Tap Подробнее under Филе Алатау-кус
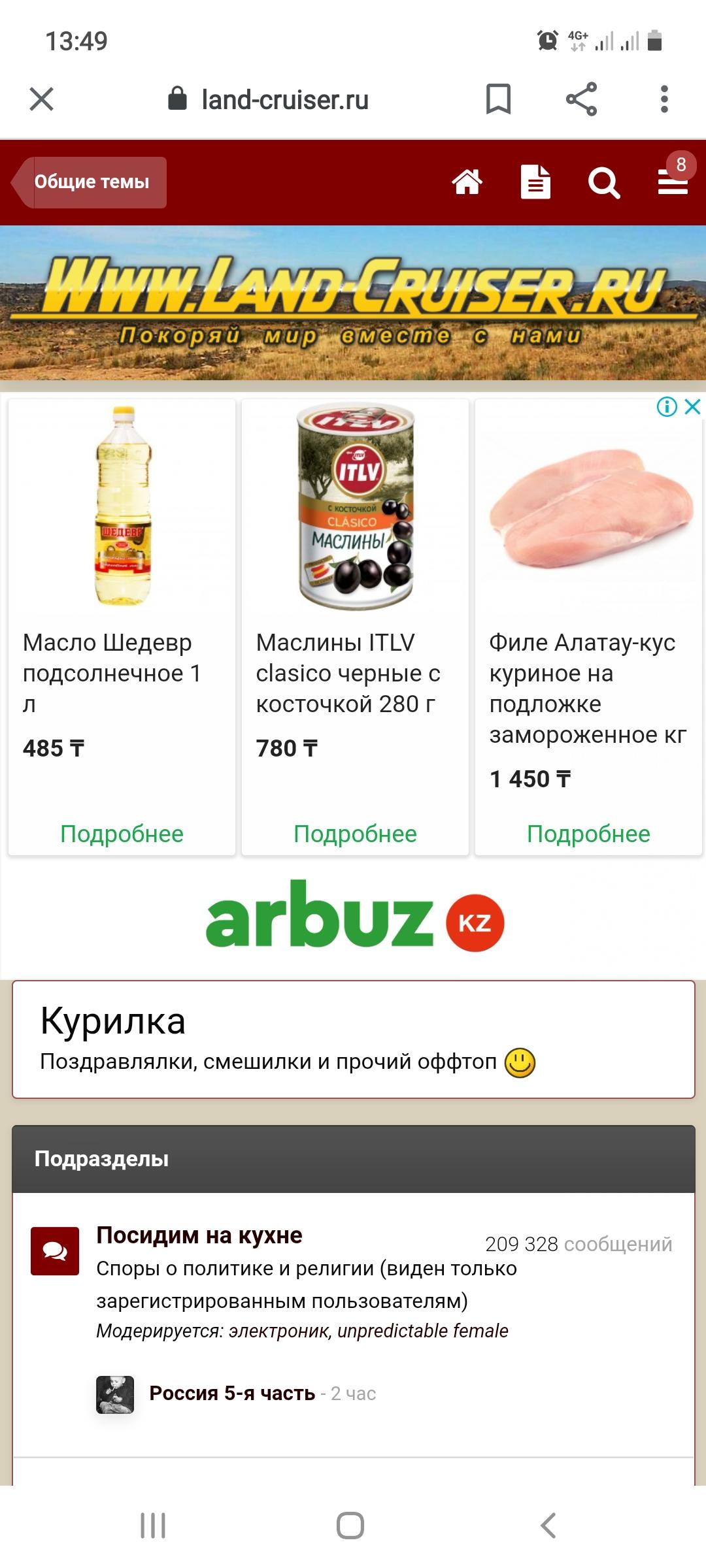 588,834
